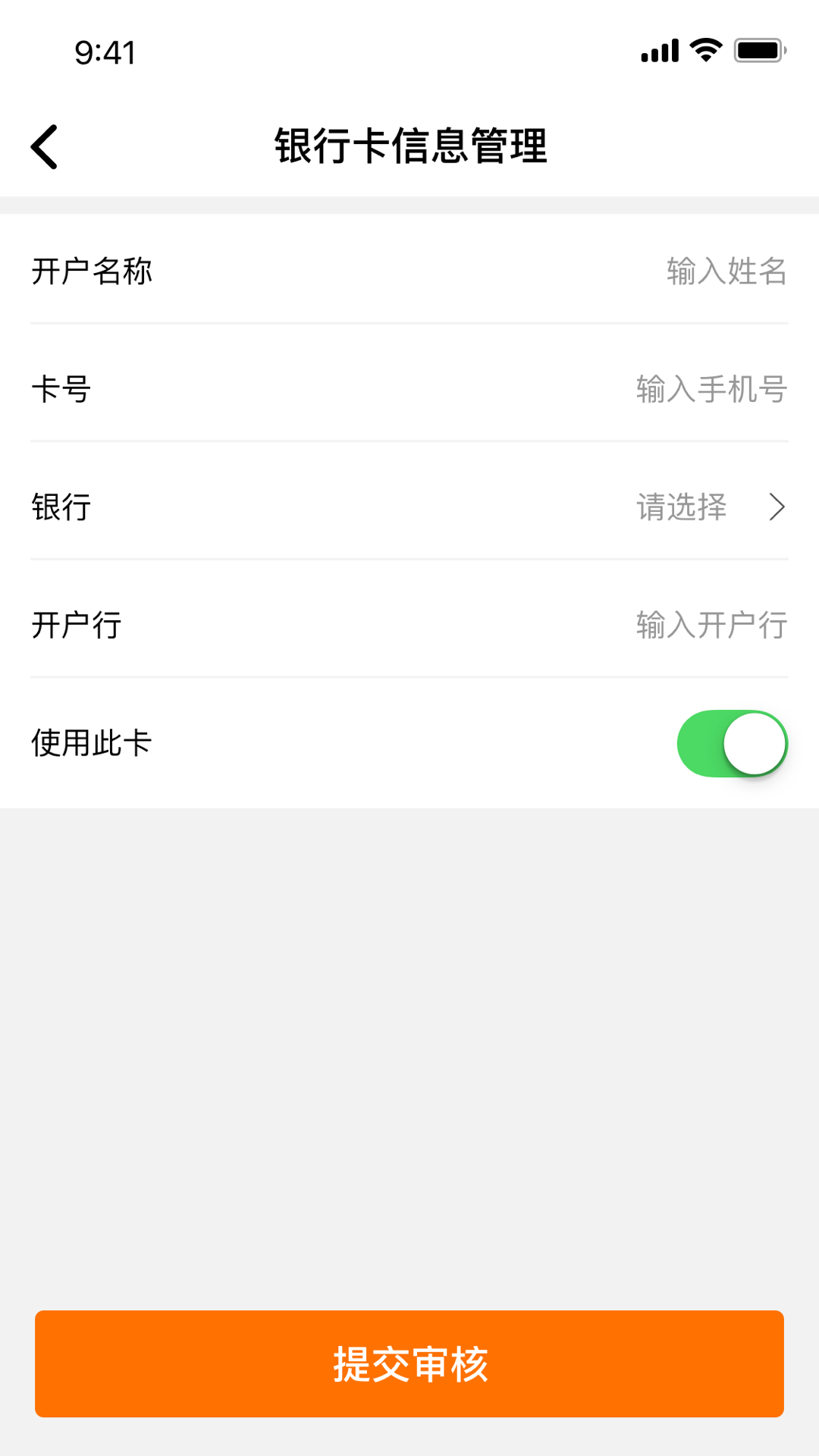The width and height of the screenshot is (819, 1456).
Task: Open the 银行 bank selection picker
Action: [409, 508]
